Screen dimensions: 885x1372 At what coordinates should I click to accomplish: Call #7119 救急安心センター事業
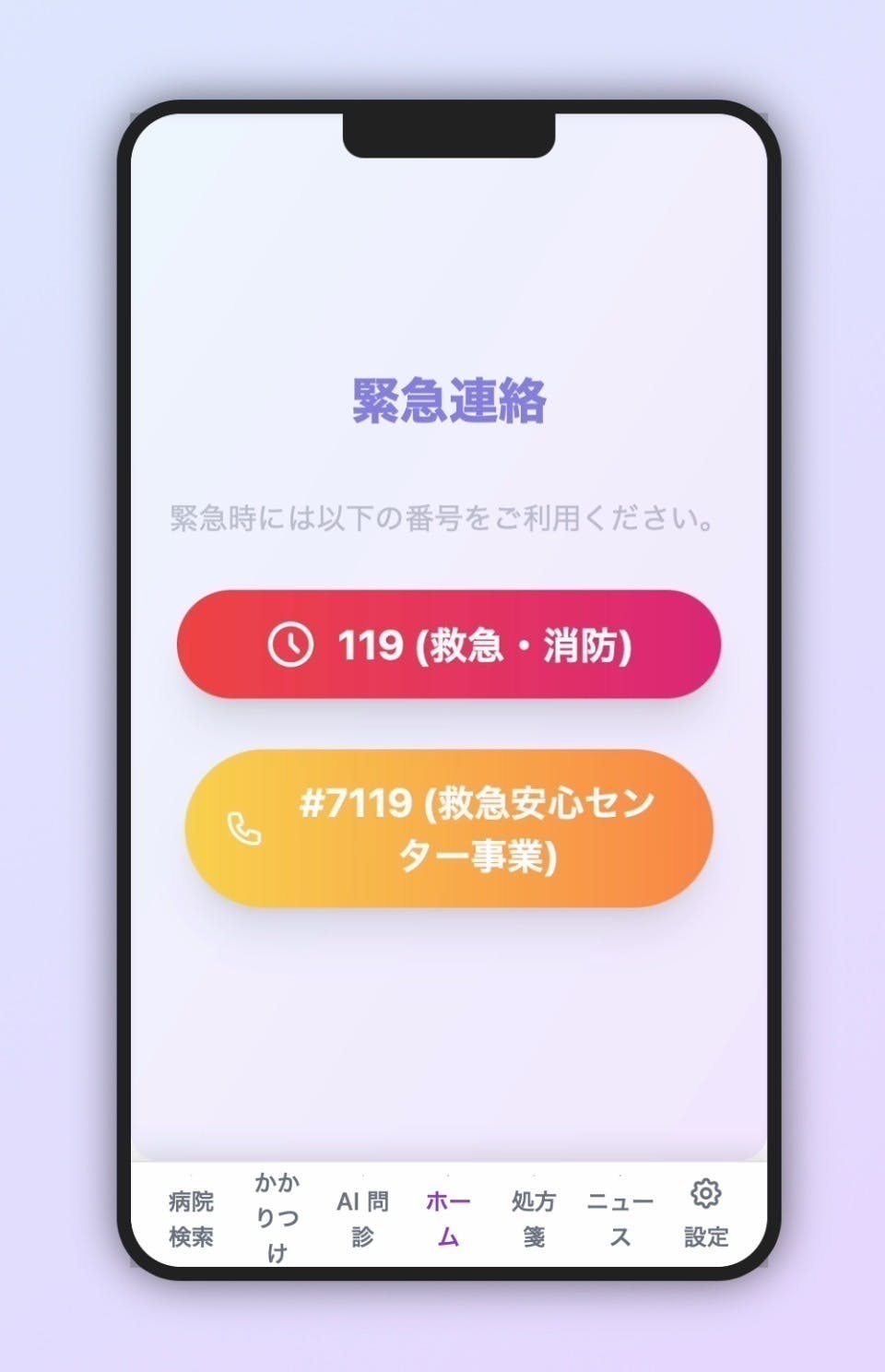[449, 828]
